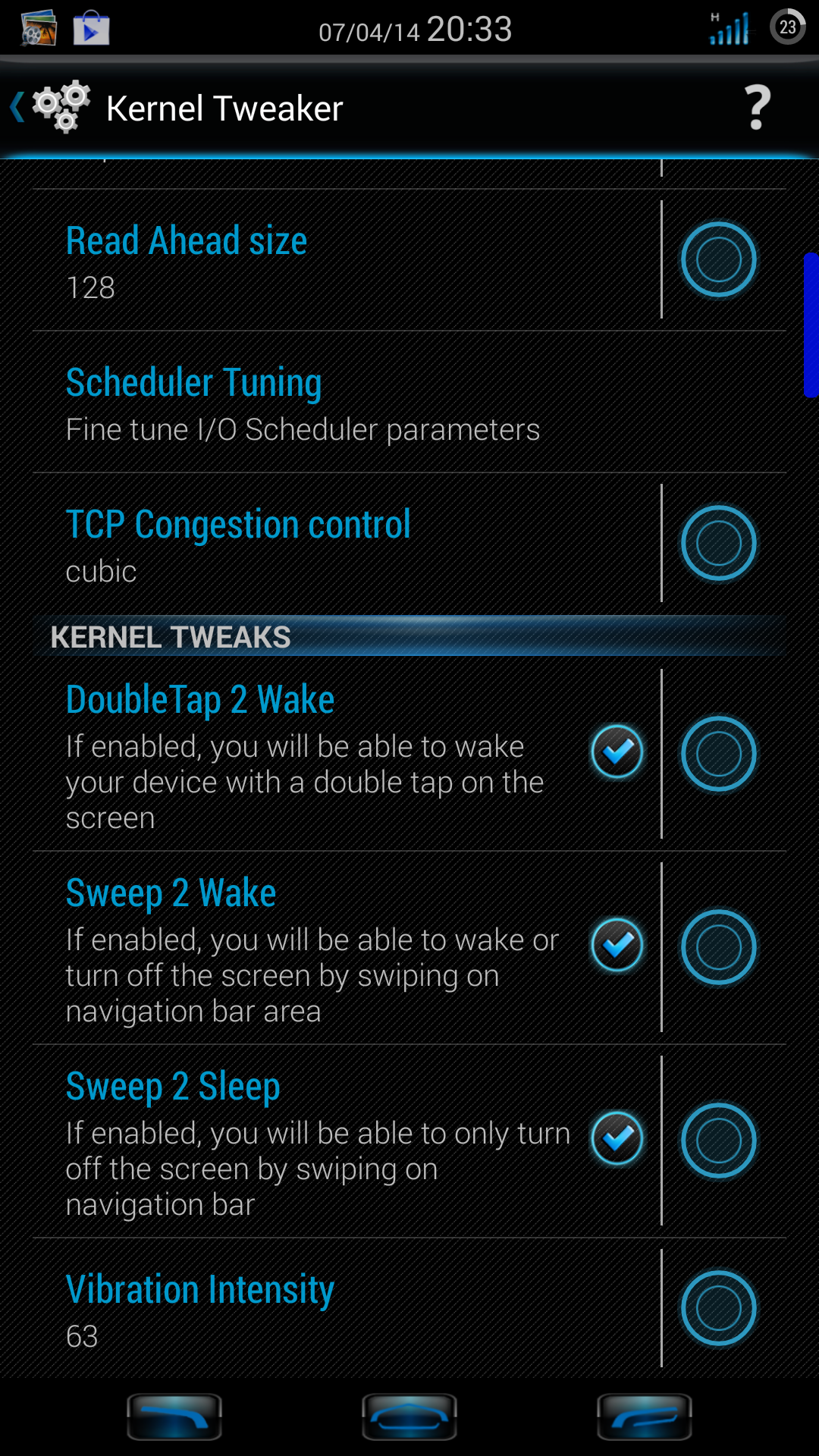Tap the circle button beside Sweep 2 Wake
Screen dimensions: 819x1456
tap(718, 947)
